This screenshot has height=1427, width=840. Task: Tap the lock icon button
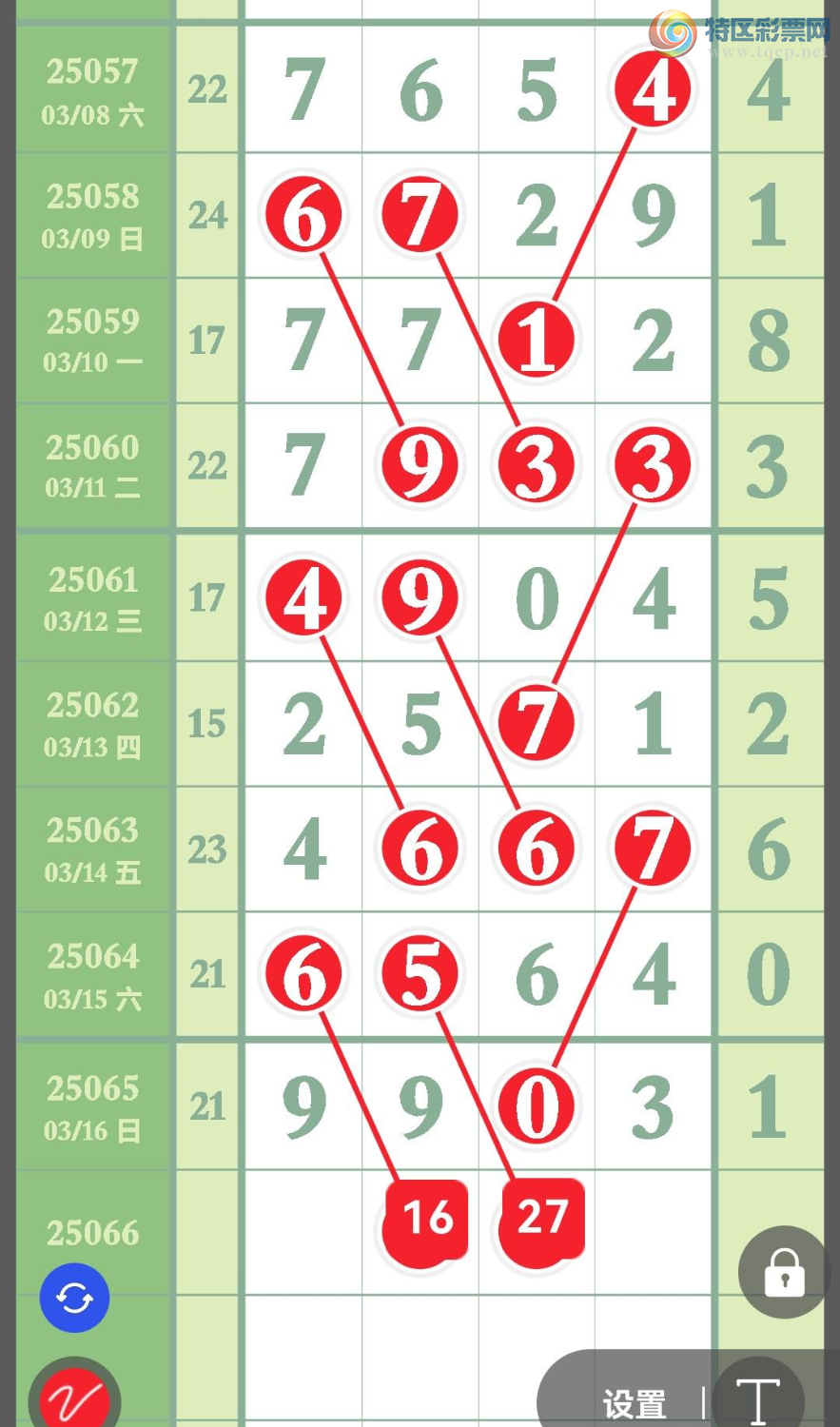784,1272
